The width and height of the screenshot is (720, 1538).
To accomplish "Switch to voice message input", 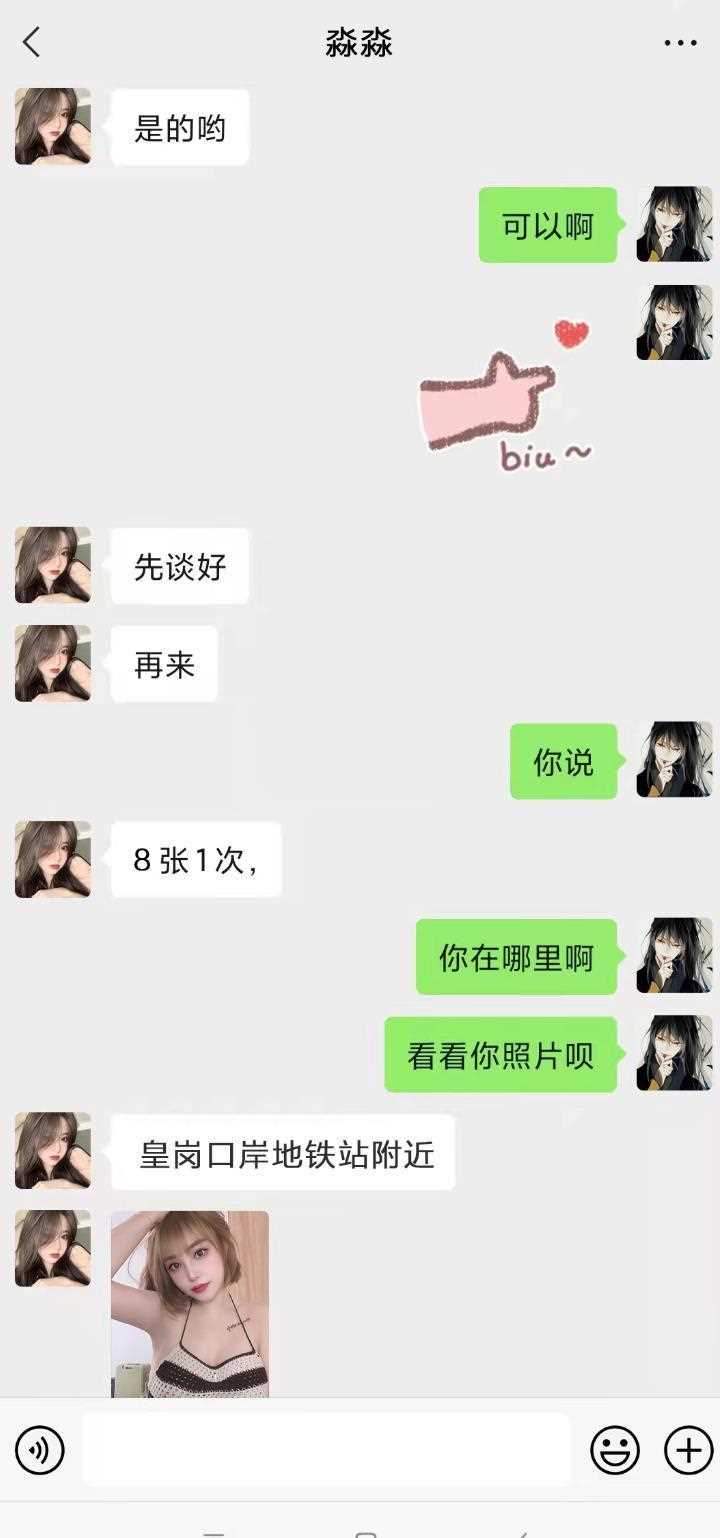I will (x=40, y=1449).
